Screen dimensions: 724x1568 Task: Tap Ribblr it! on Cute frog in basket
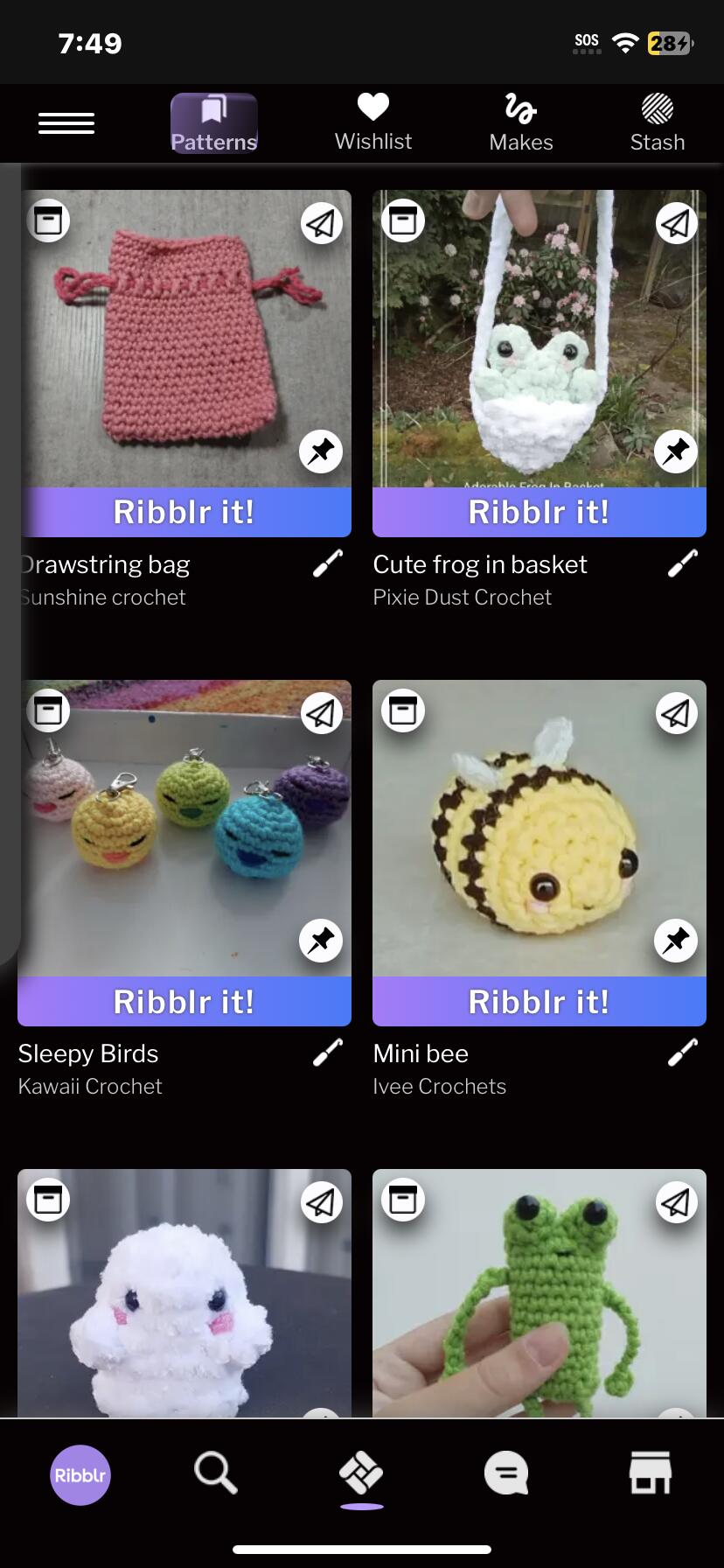click(540, 512)
